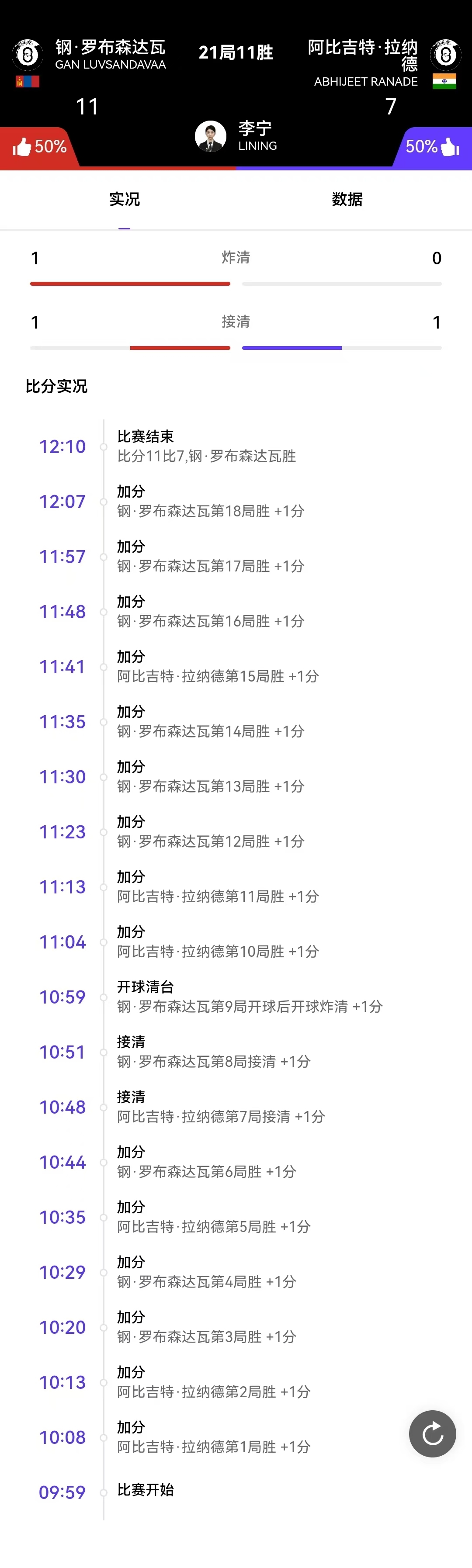The height and width of the screenshot is (1568, 472).
Task: Switch to the 数据 tab
Action: (347, 199)
